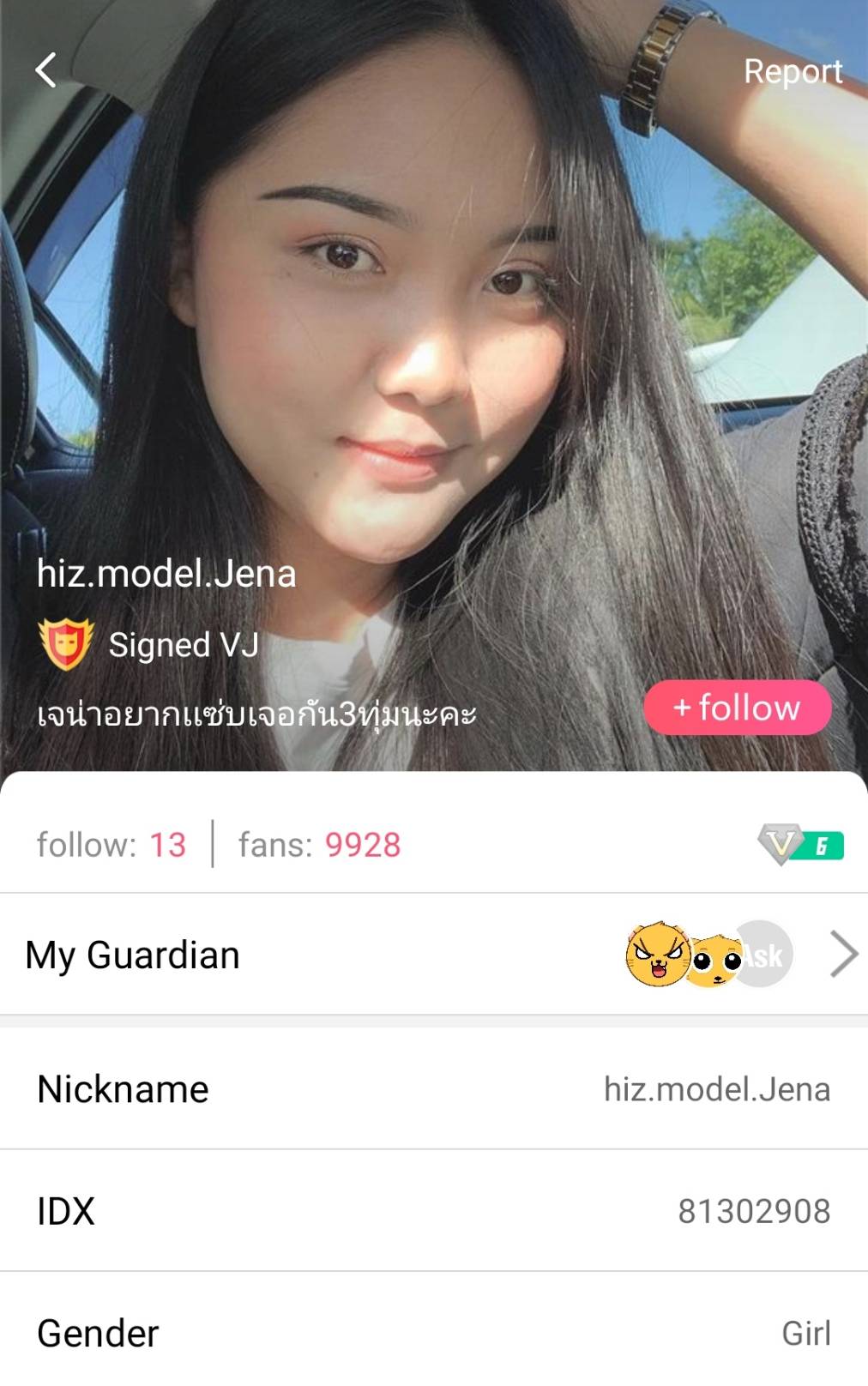Open the V level badge
Screen dimensions: 868x1386
800,845
